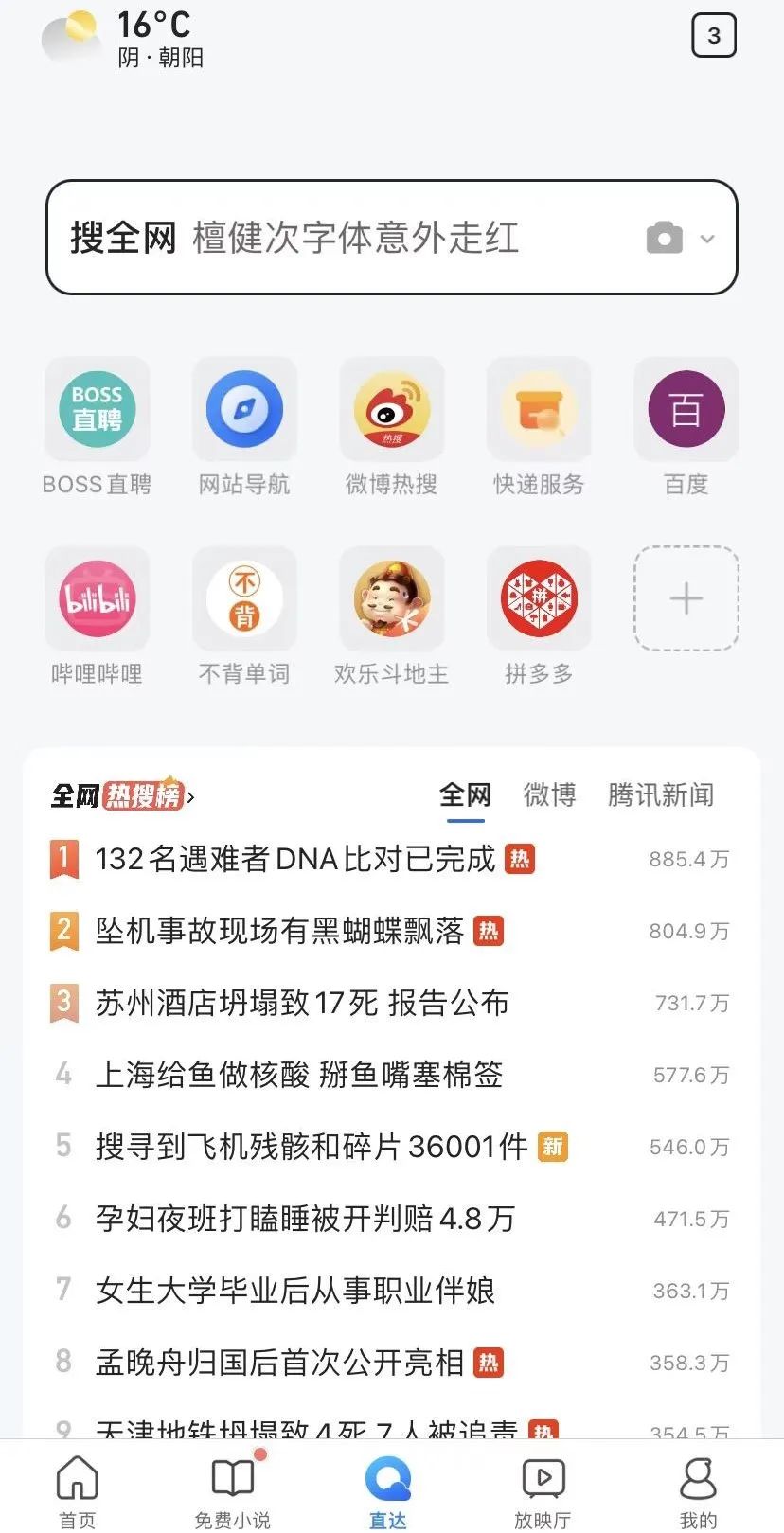Open 我的 profile tab

(x=698, y=1491)
